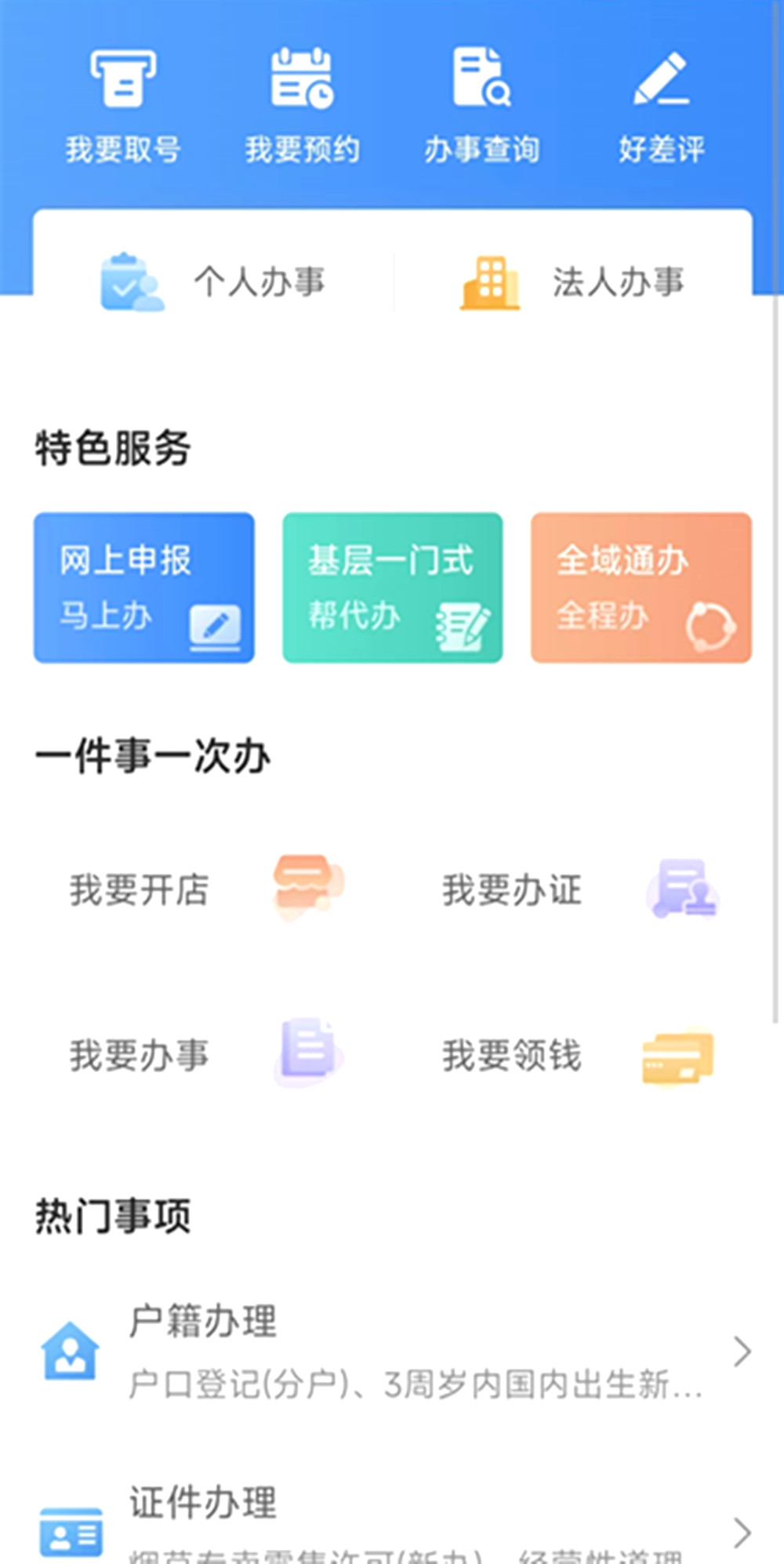Open 户籍办理 hot item row
The height and width of the screenshot is (1564, 784).
tap(392, 1351)
